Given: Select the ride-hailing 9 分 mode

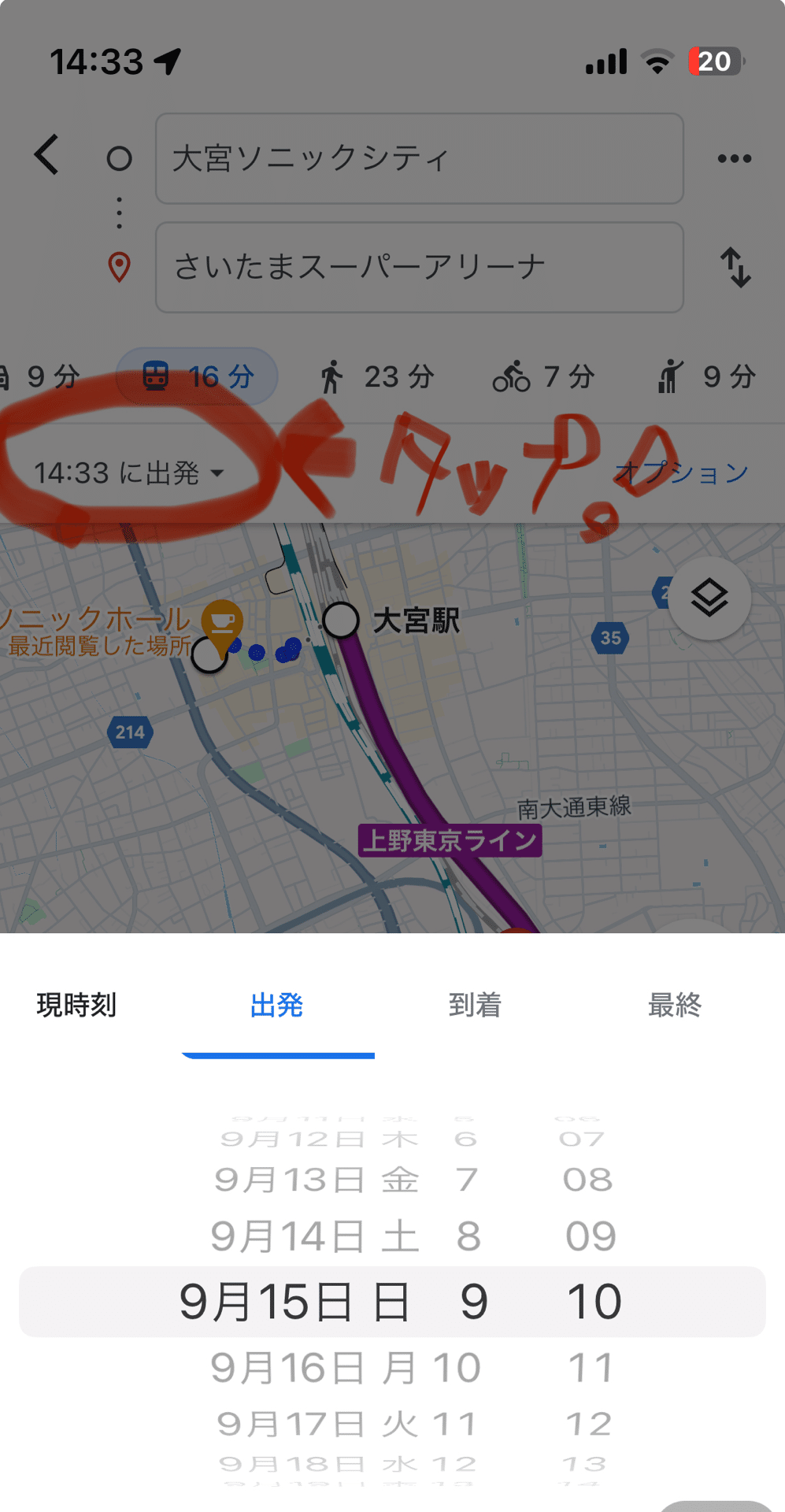Looking at the screenshot, I should coord(706,376).
